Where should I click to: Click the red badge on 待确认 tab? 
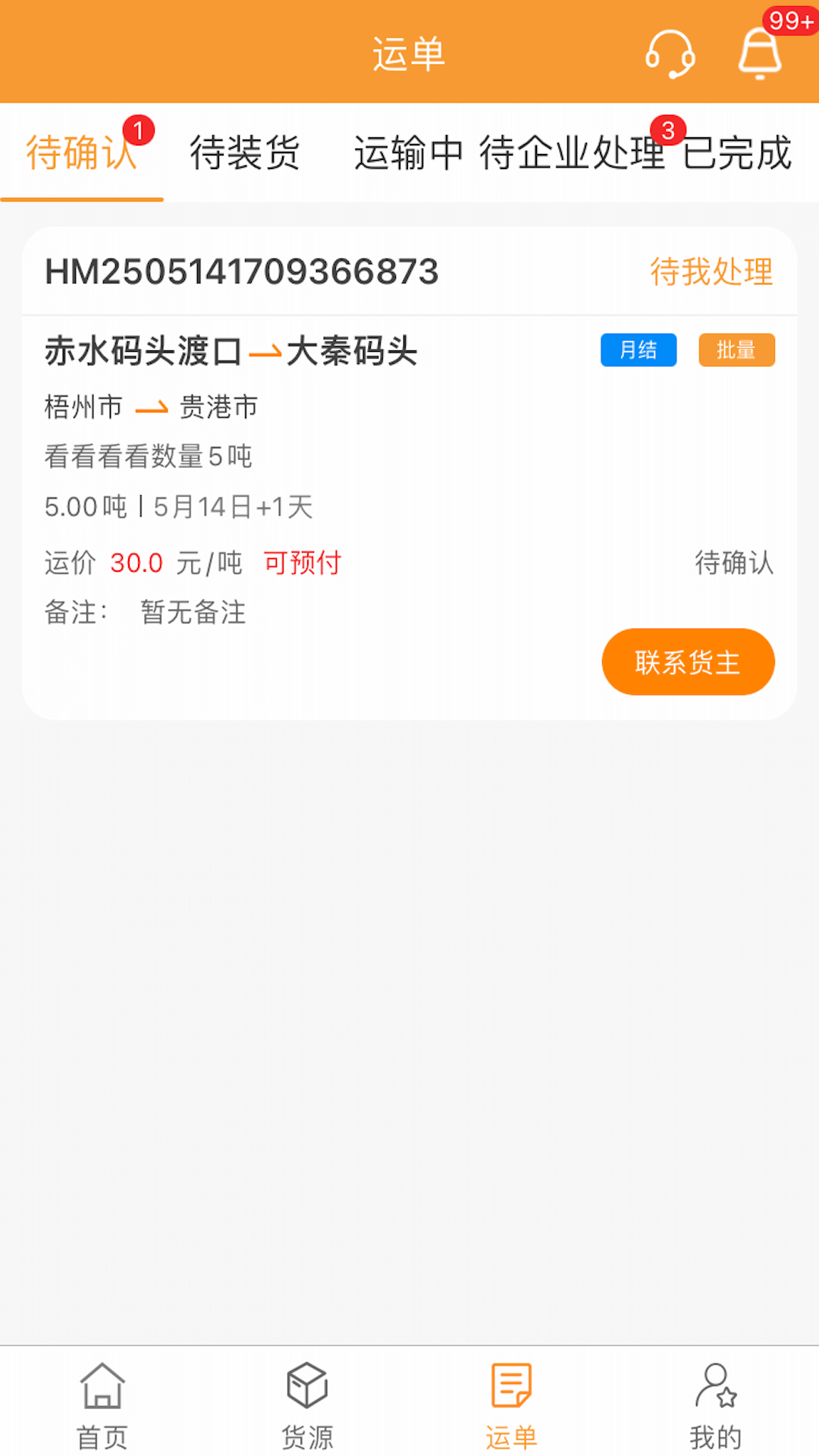(x=140, y=129)
